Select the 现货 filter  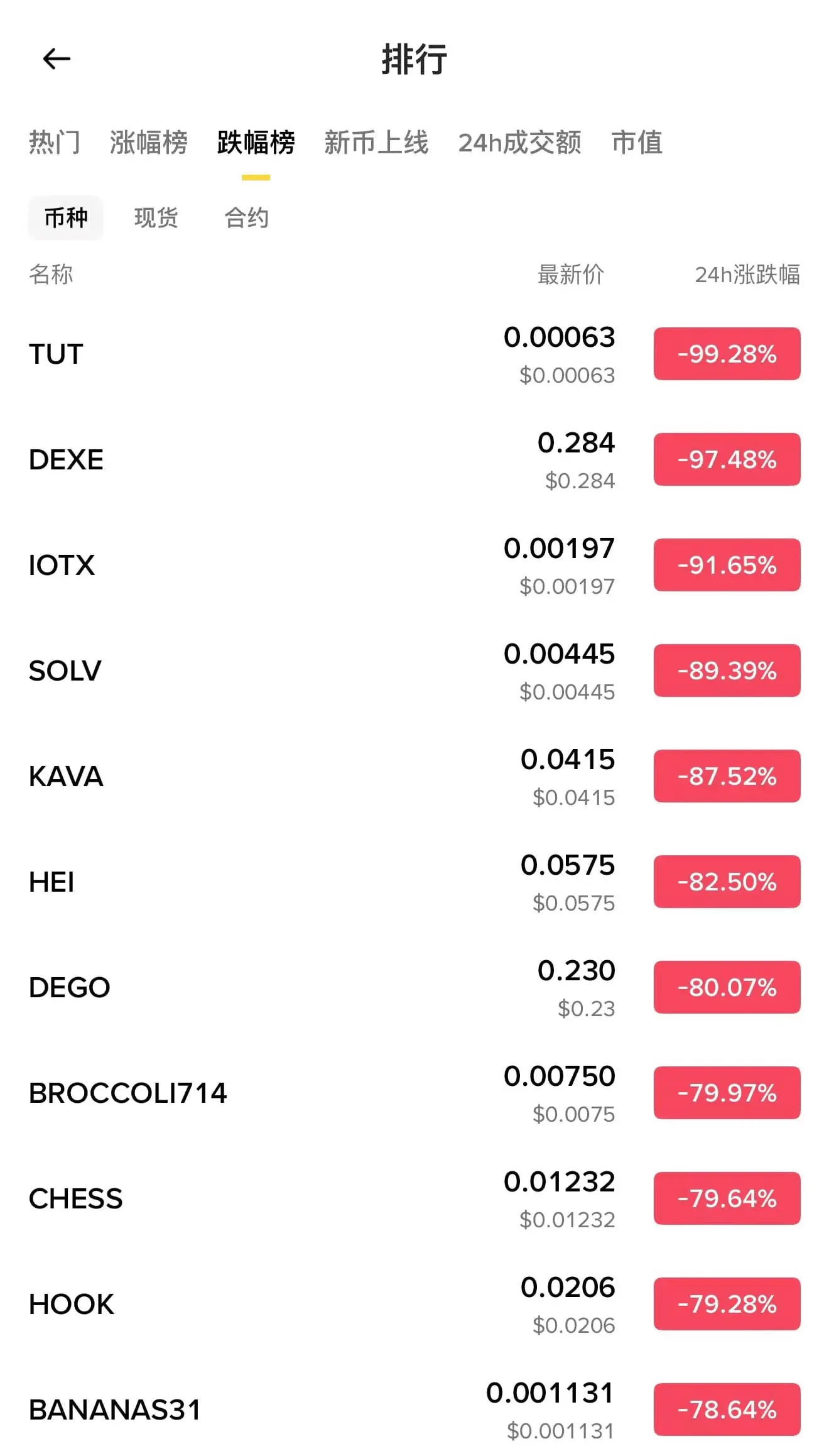[x=156, y=218]
